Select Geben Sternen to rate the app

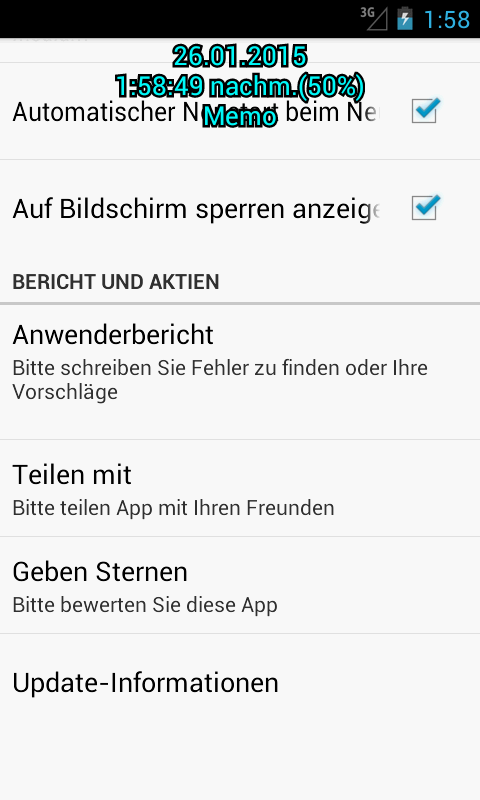click(240, 585)
